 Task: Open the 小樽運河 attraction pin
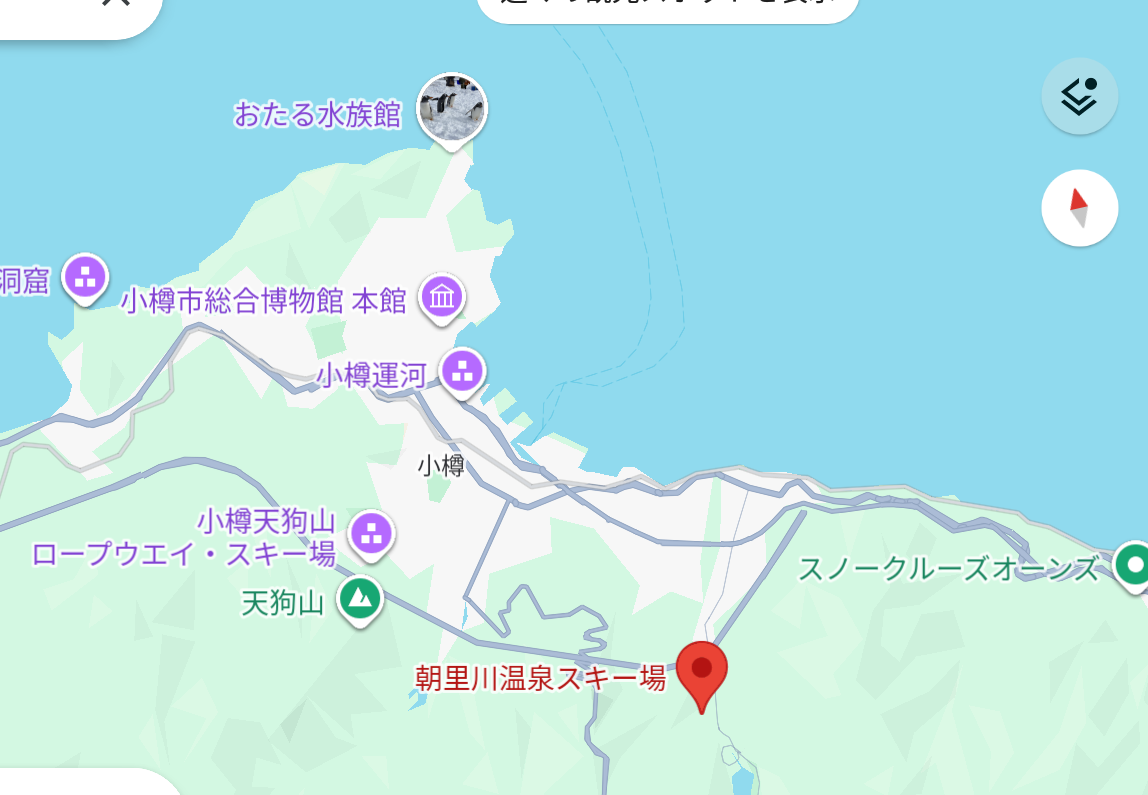click(462, 371)
